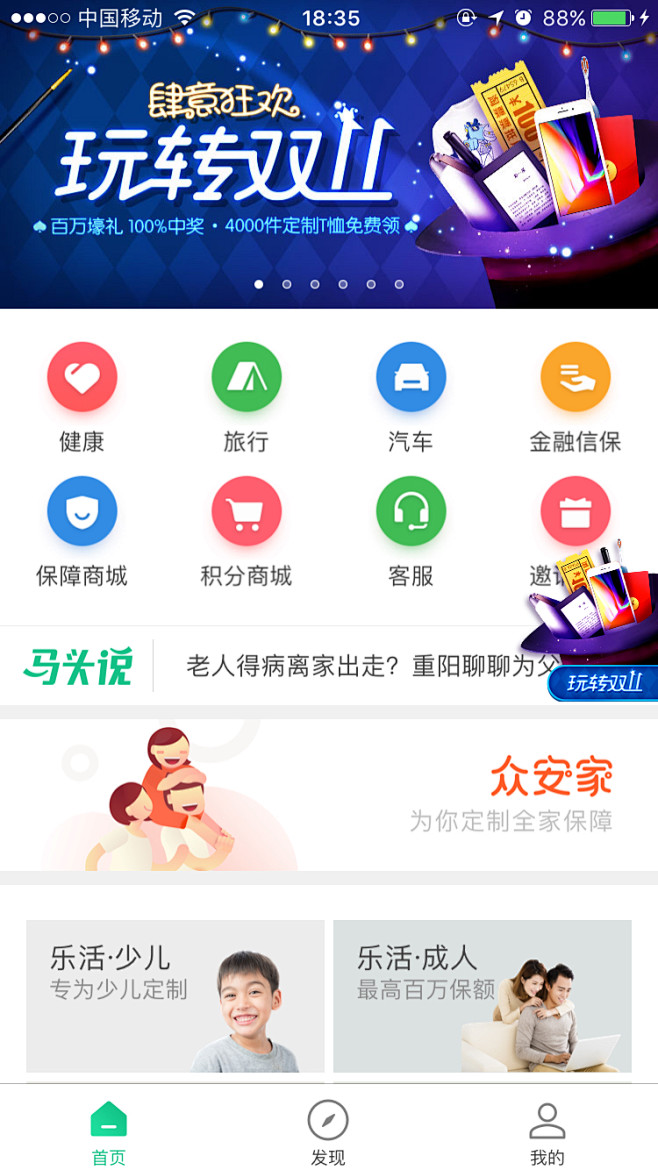Open the 积分商城 points mall
The width and height of the screenshot is (658, 1170).
coord(246,512)
